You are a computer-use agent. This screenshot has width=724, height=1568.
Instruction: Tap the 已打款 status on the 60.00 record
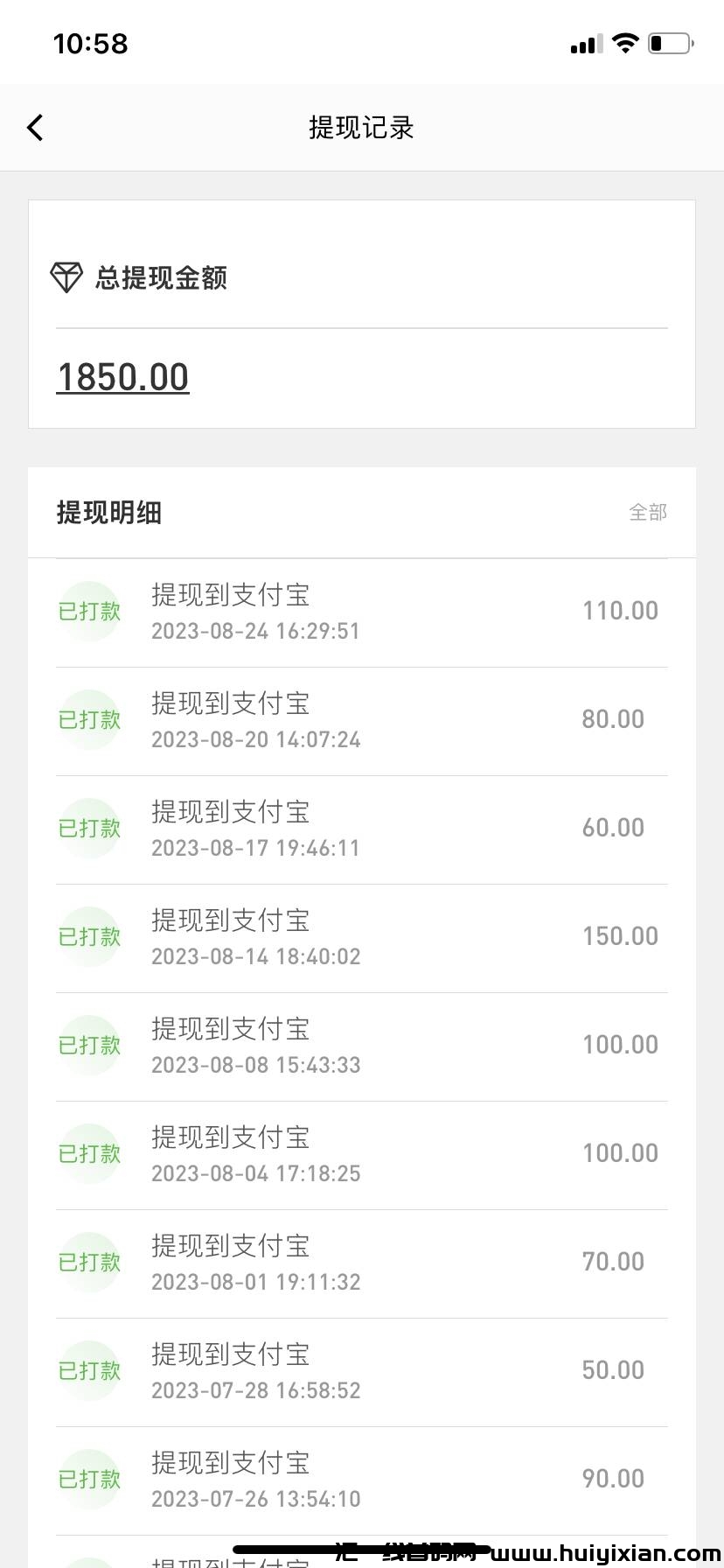(88, 828)
